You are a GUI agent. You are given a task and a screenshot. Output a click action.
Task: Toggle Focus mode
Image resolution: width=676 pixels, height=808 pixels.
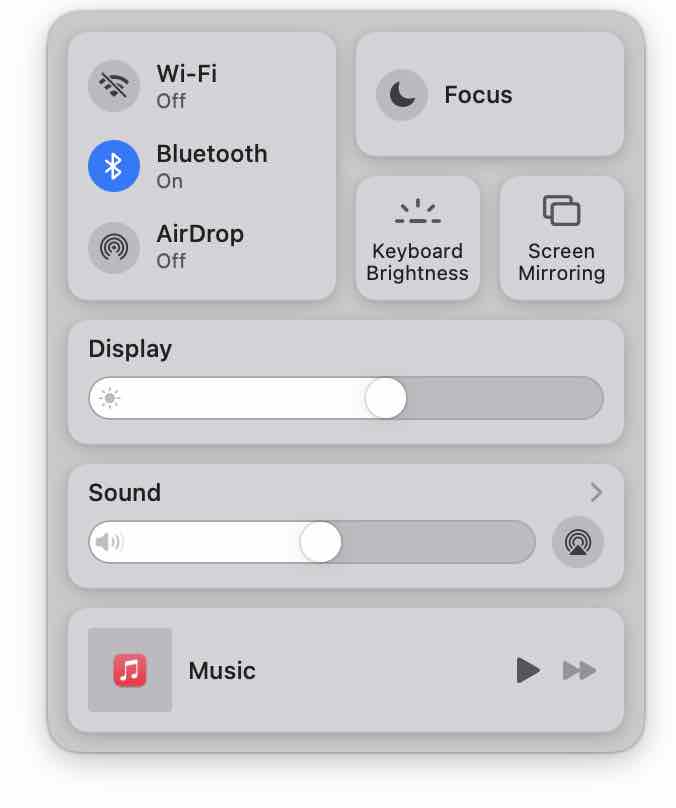point(402,95)
